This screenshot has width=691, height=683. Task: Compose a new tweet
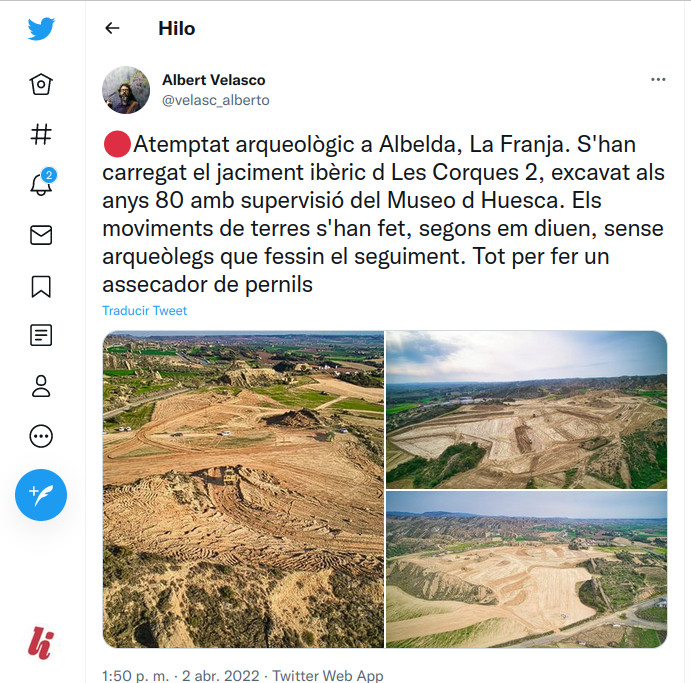coord(41,495)
